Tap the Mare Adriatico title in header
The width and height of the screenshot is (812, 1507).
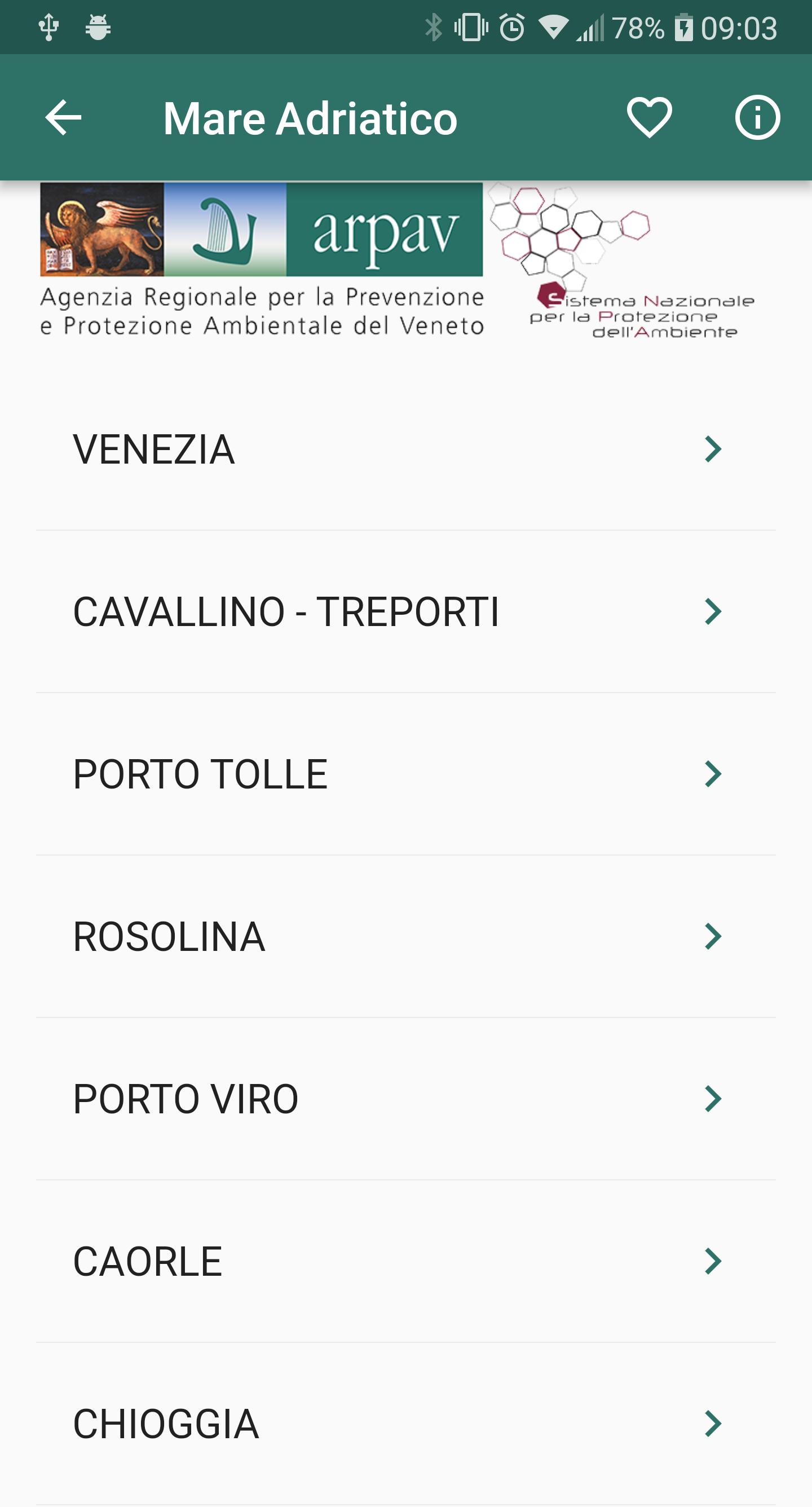pos(310,118)
